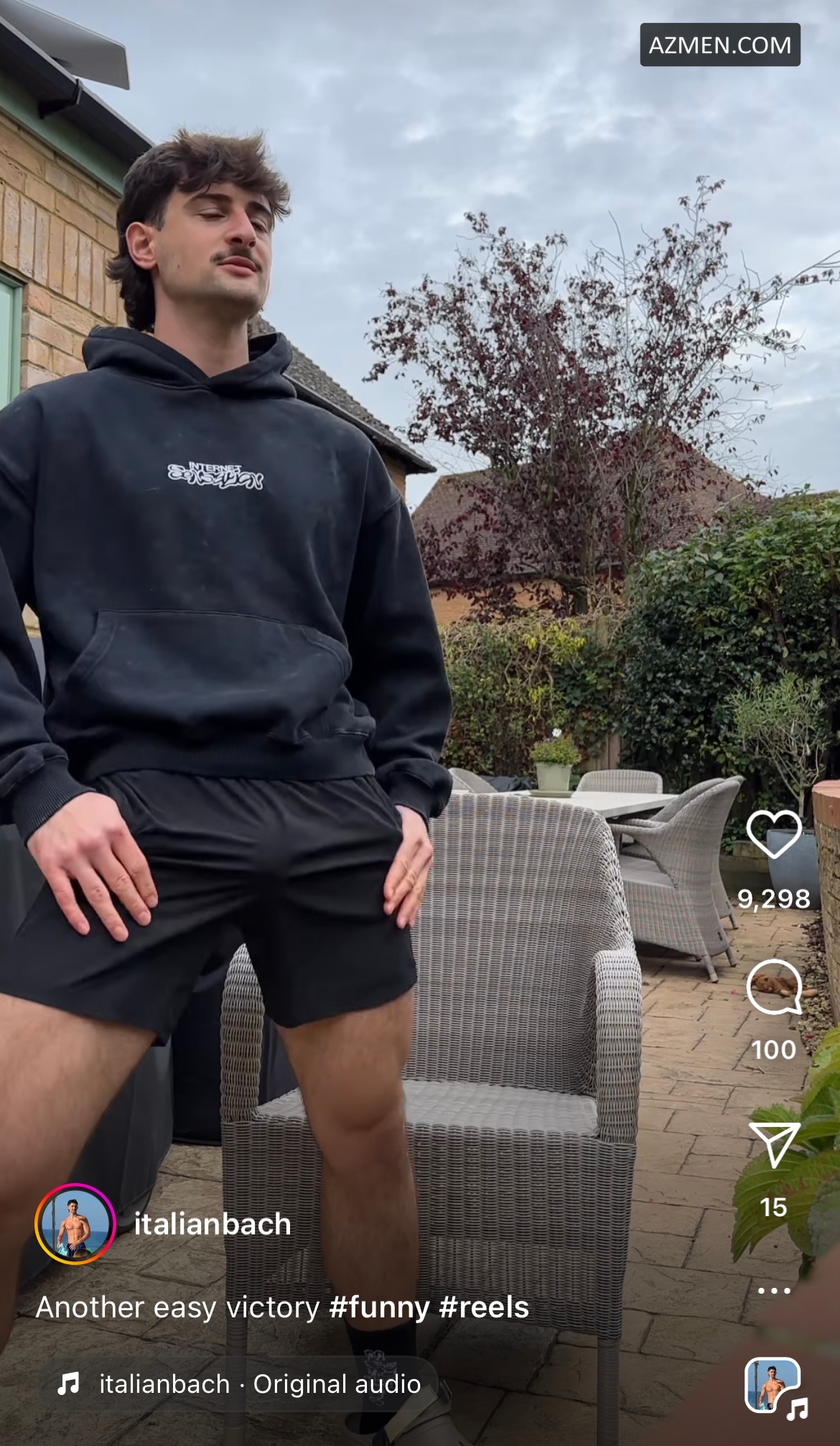This screenshot has height=1446, width=840.
Task: Tap the audio thumbnail with music note
Action: (773, 1384)
